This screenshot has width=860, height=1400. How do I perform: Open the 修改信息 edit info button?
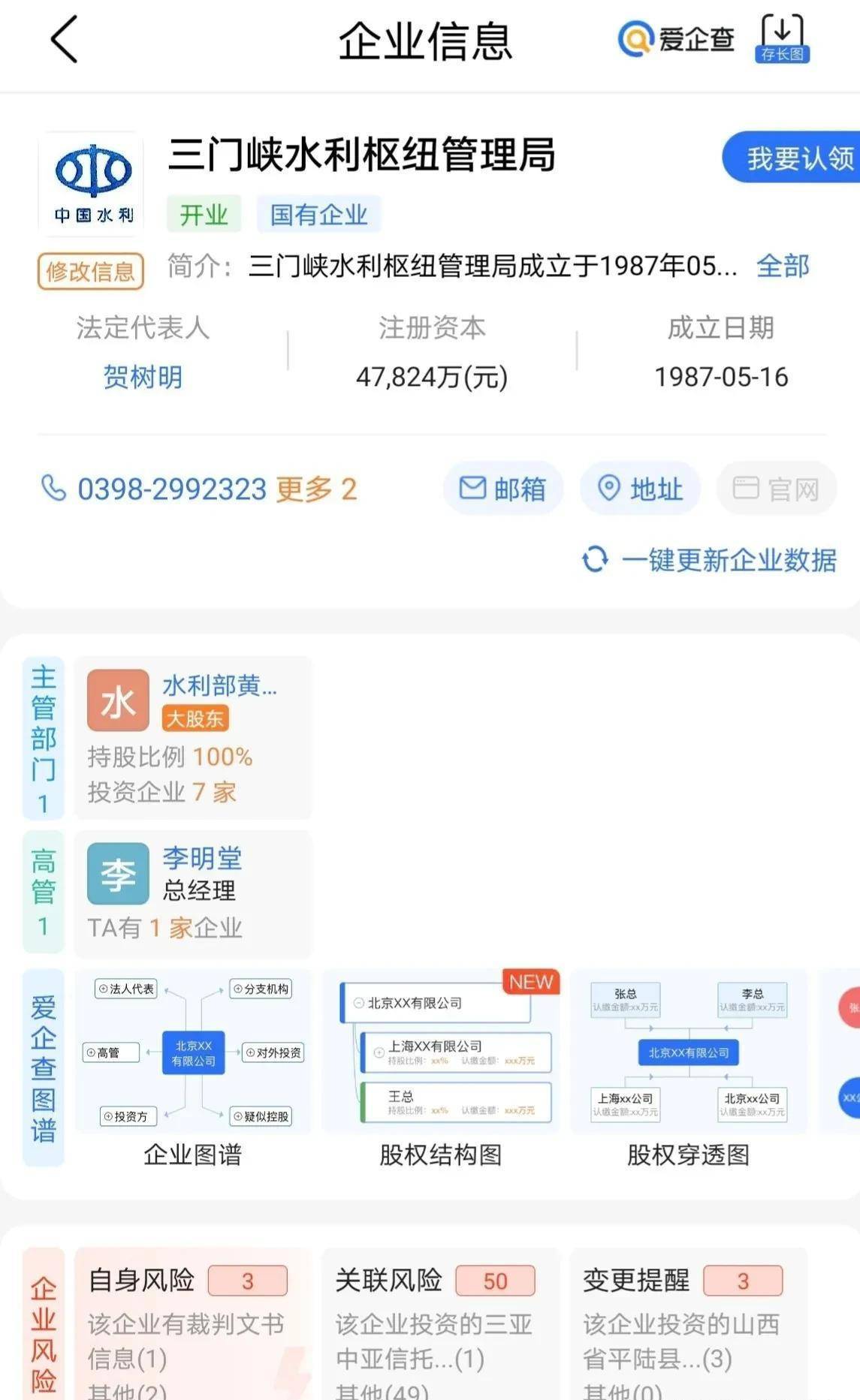[x=90, y=271]
